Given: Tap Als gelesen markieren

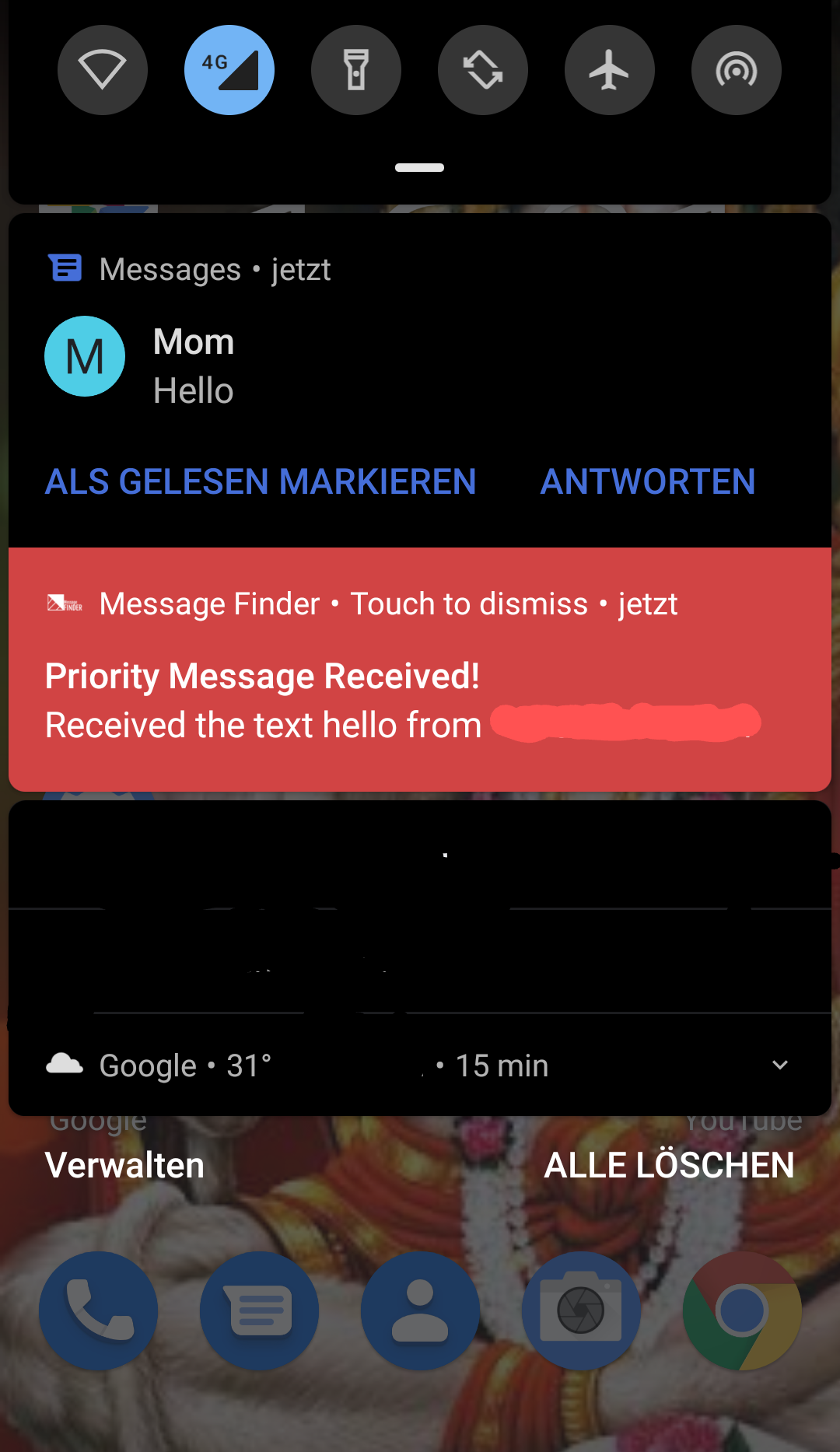Looking at the screenshot, I should point(261,481).
